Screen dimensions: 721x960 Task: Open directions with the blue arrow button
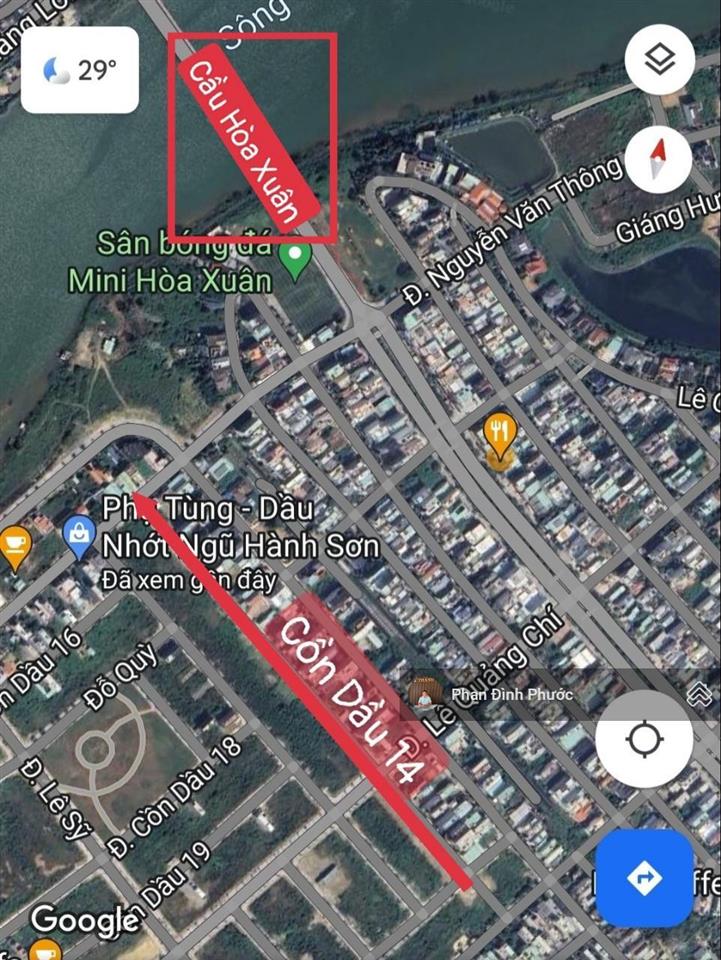pos(644,878)
